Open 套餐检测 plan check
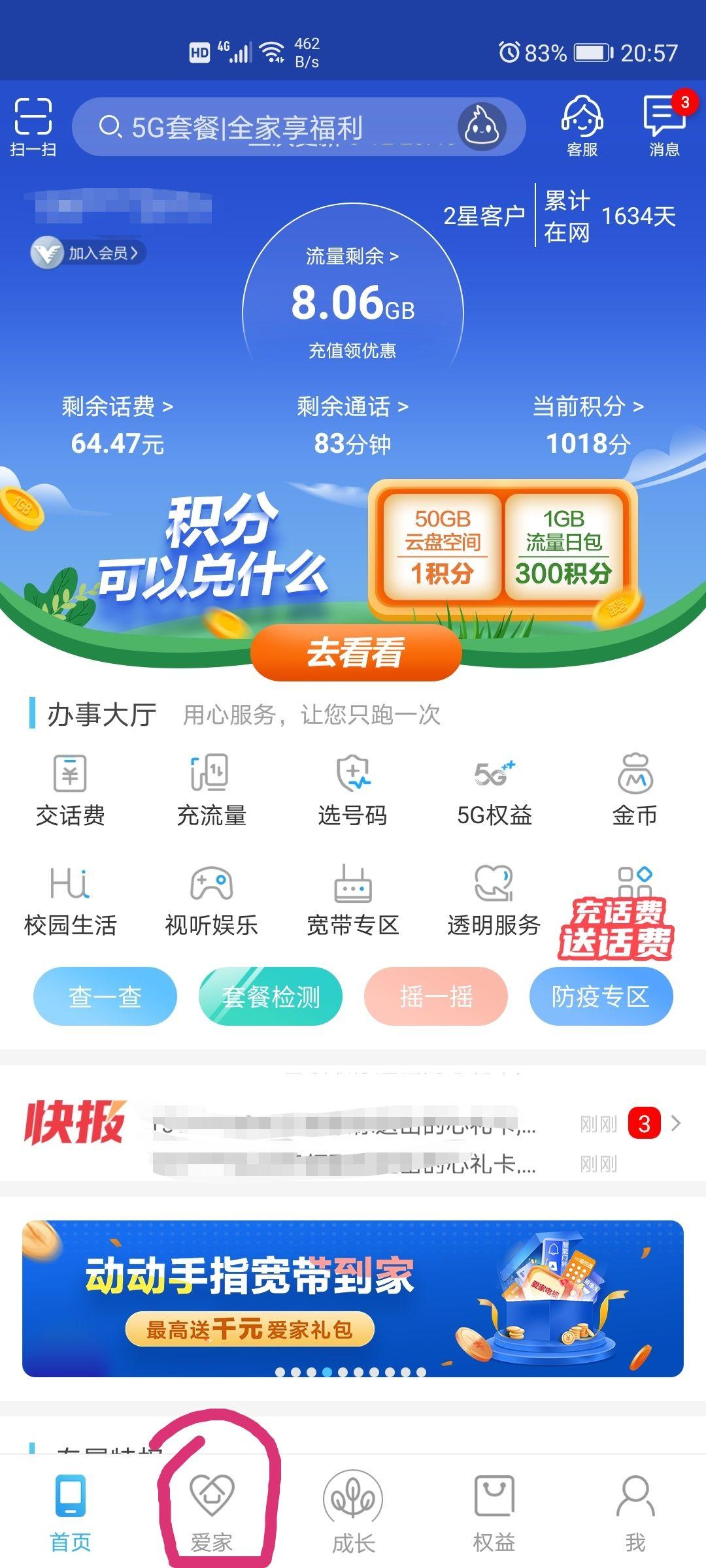The width and height of the screenshot is (706, 1568). (x=271, y=996)
